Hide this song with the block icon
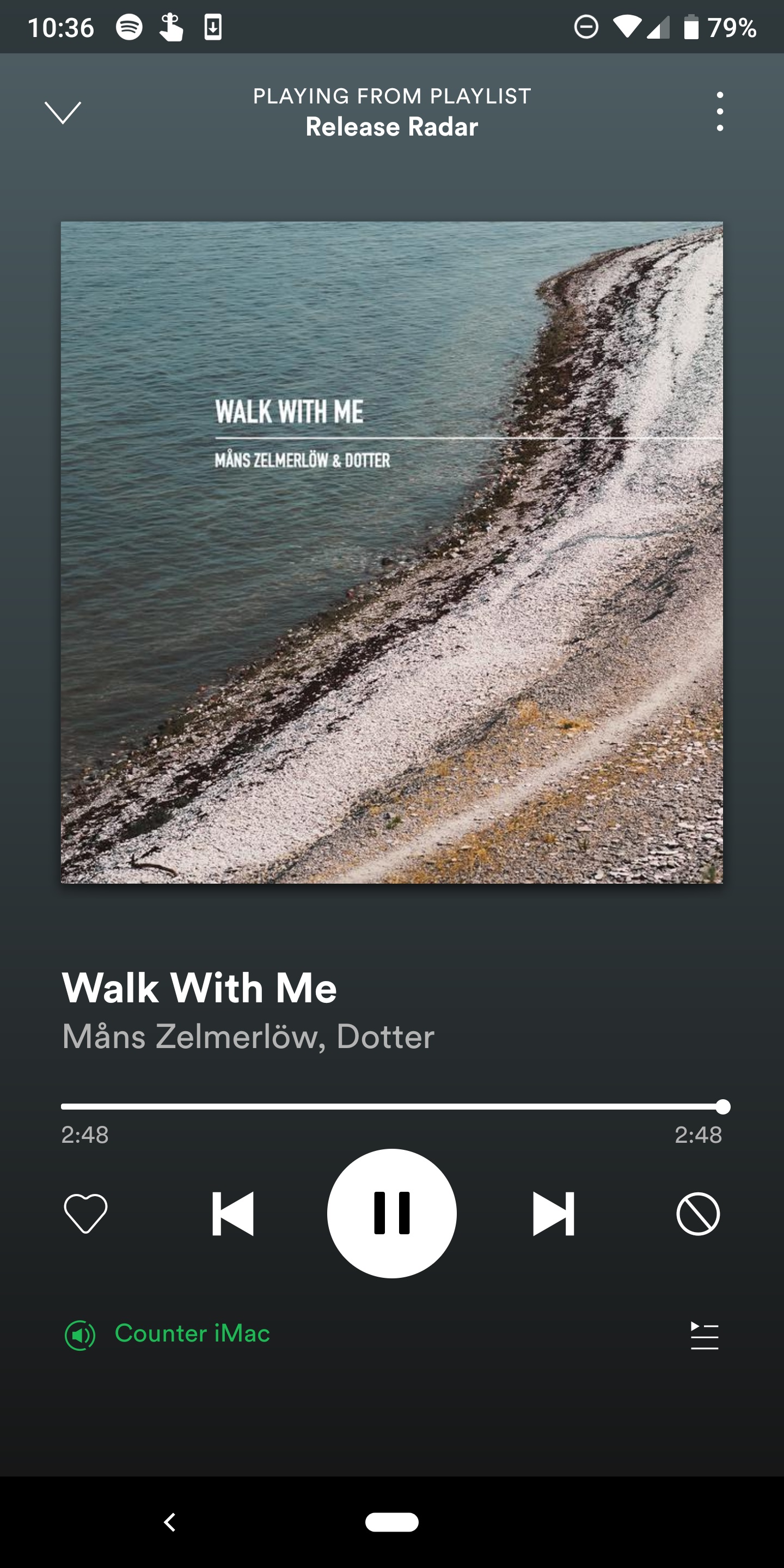The image size is (784, 1568). [698, 1214]
